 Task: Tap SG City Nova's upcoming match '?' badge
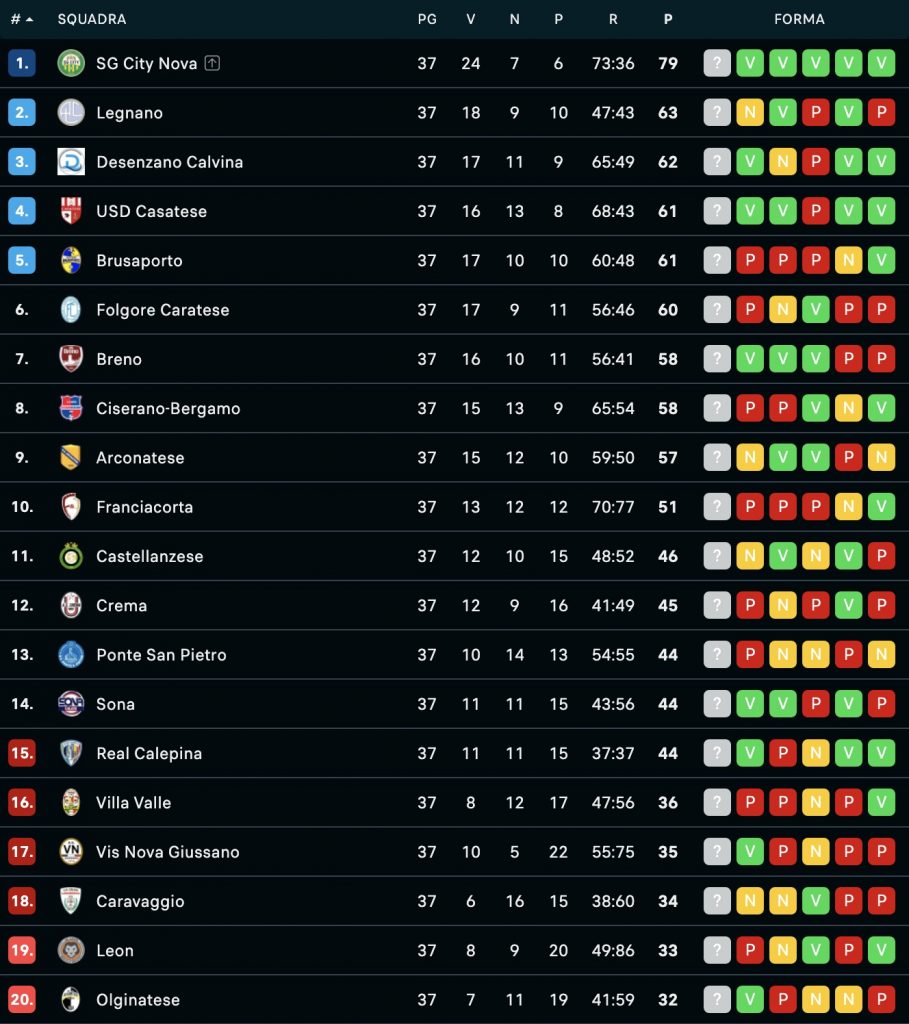[717, 63]
